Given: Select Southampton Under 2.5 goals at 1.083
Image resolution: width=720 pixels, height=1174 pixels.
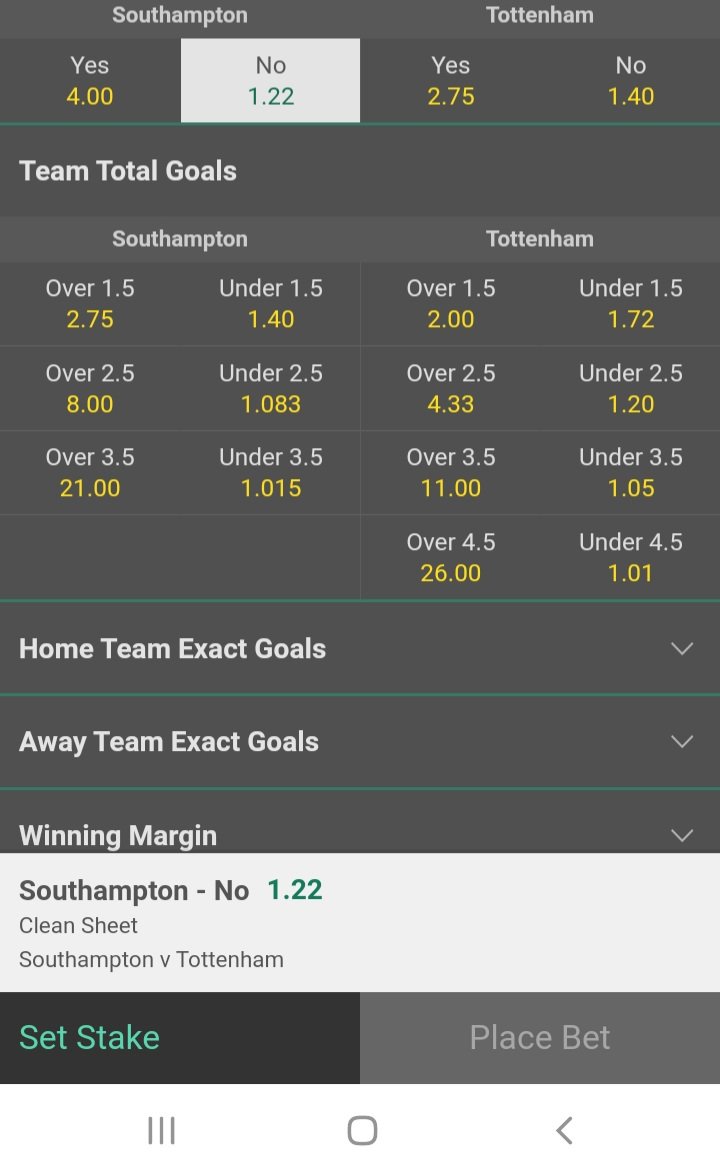Looking at the screenshot, I should [270, 388].
